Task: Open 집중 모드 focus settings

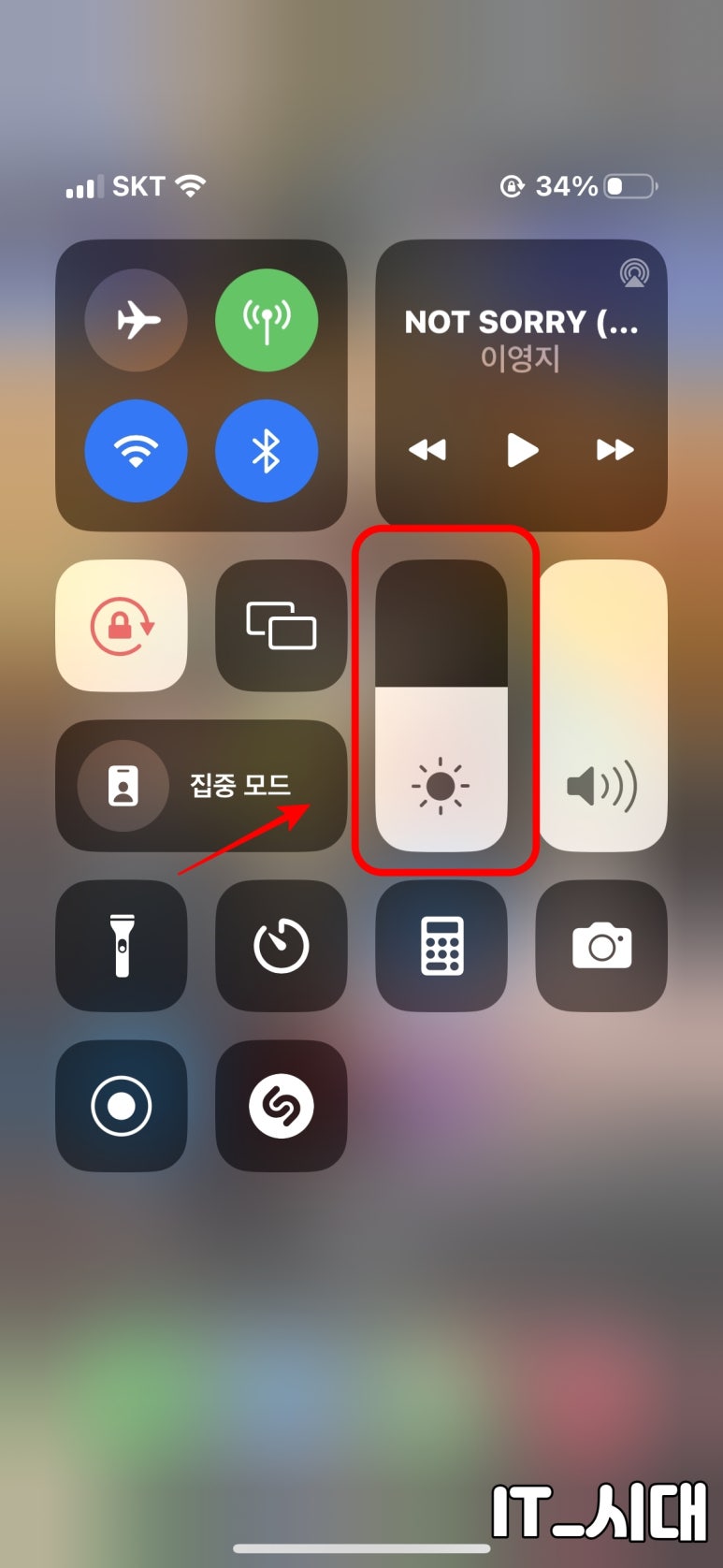Action: pos(201,785)
